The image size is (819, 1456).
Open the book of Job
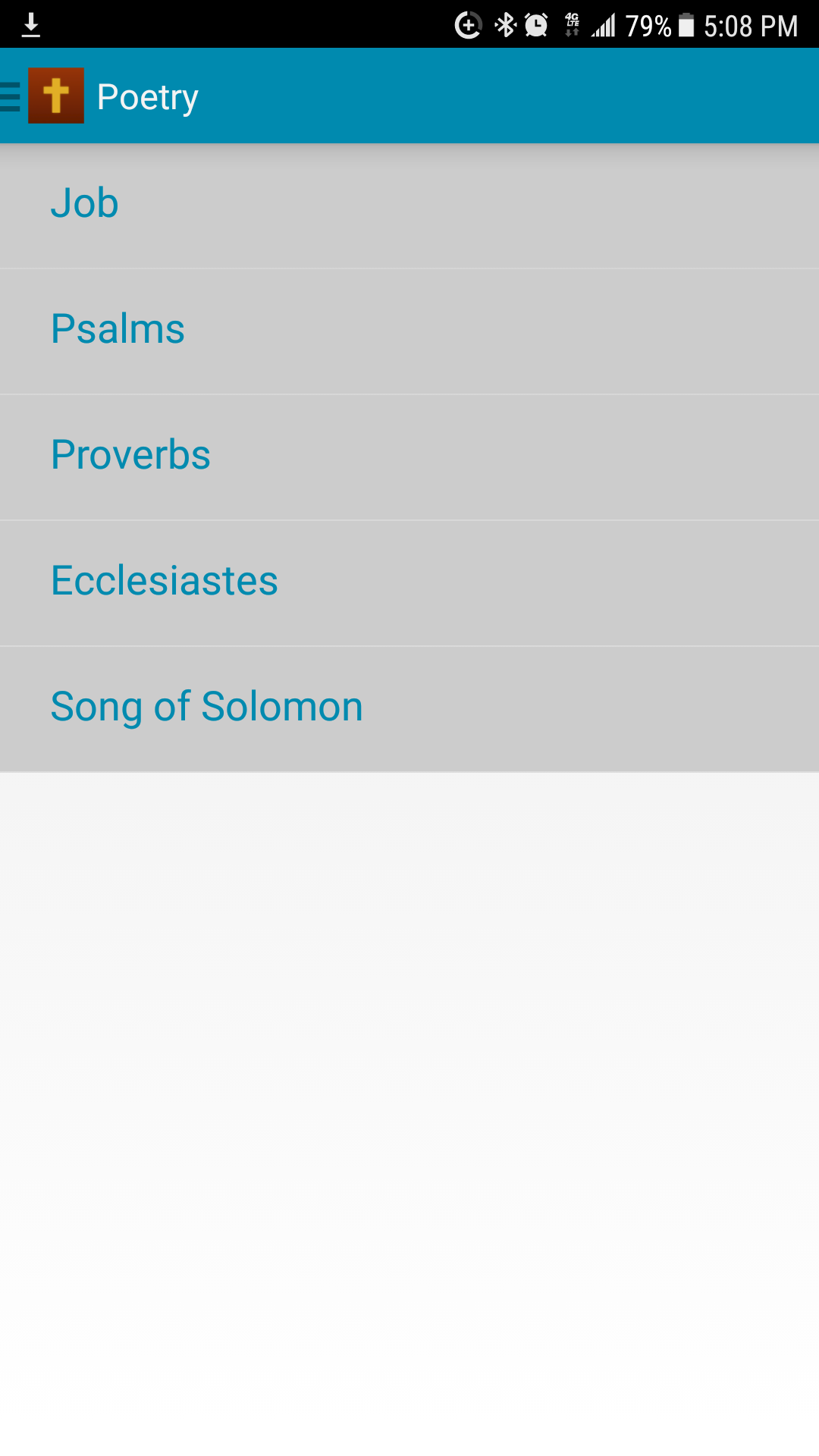coord(85,204)
